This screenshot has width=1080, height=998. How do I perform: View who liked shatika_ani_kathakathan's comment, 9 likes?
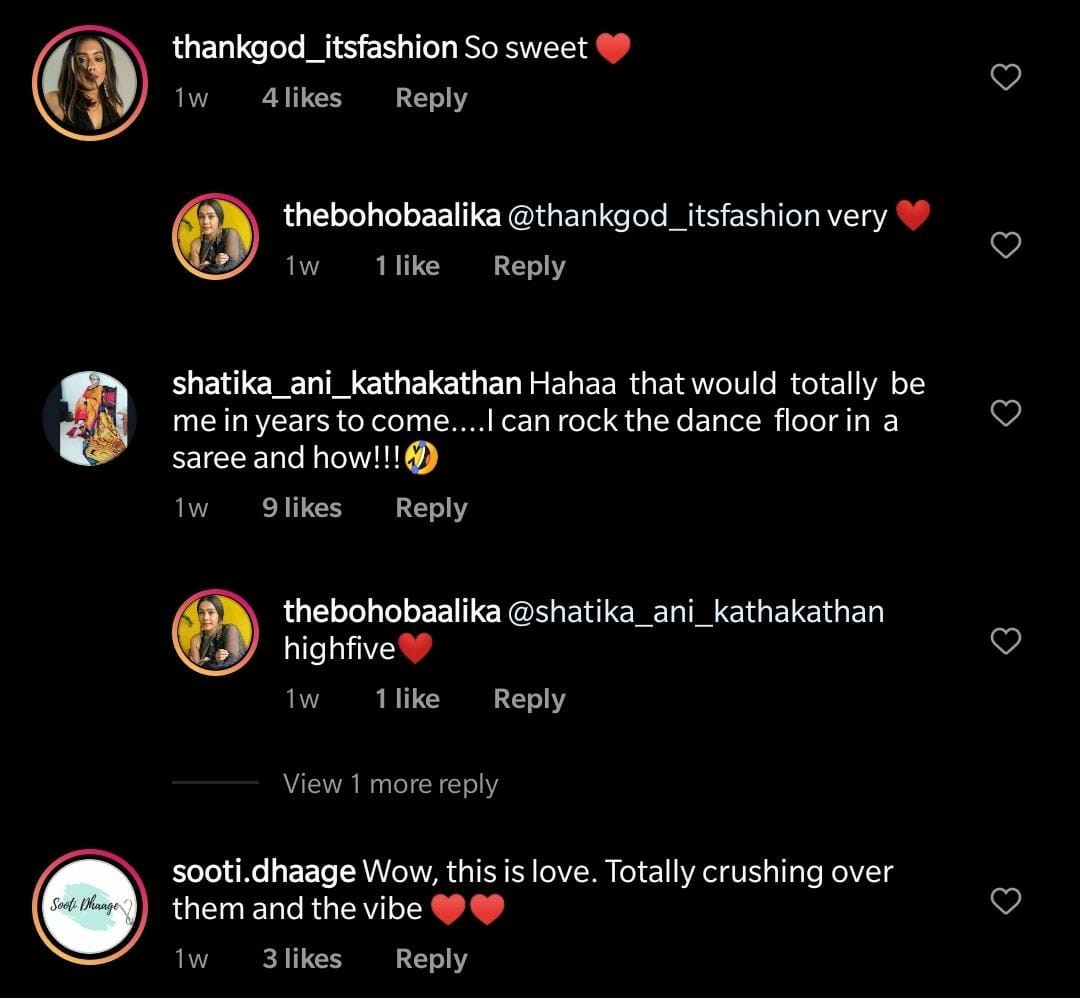pyautogui.click(x=302, y=508)
